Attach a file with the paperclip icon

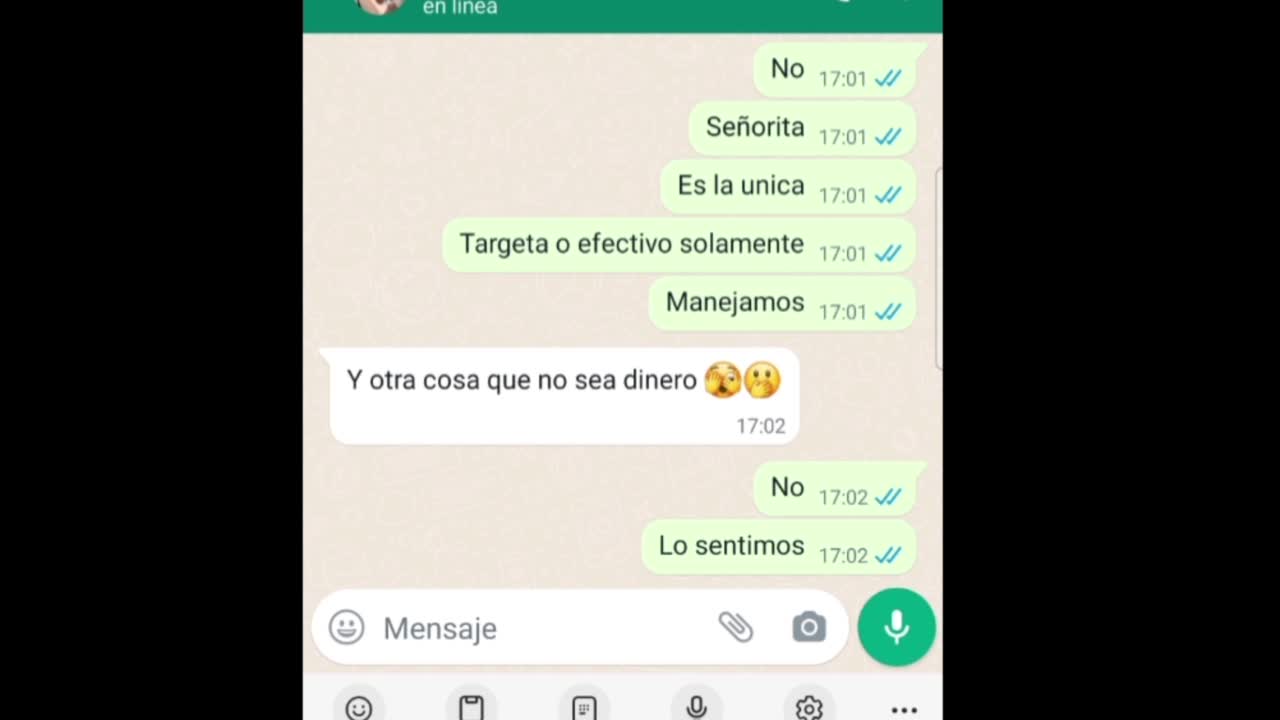click(x=735, y=627)
